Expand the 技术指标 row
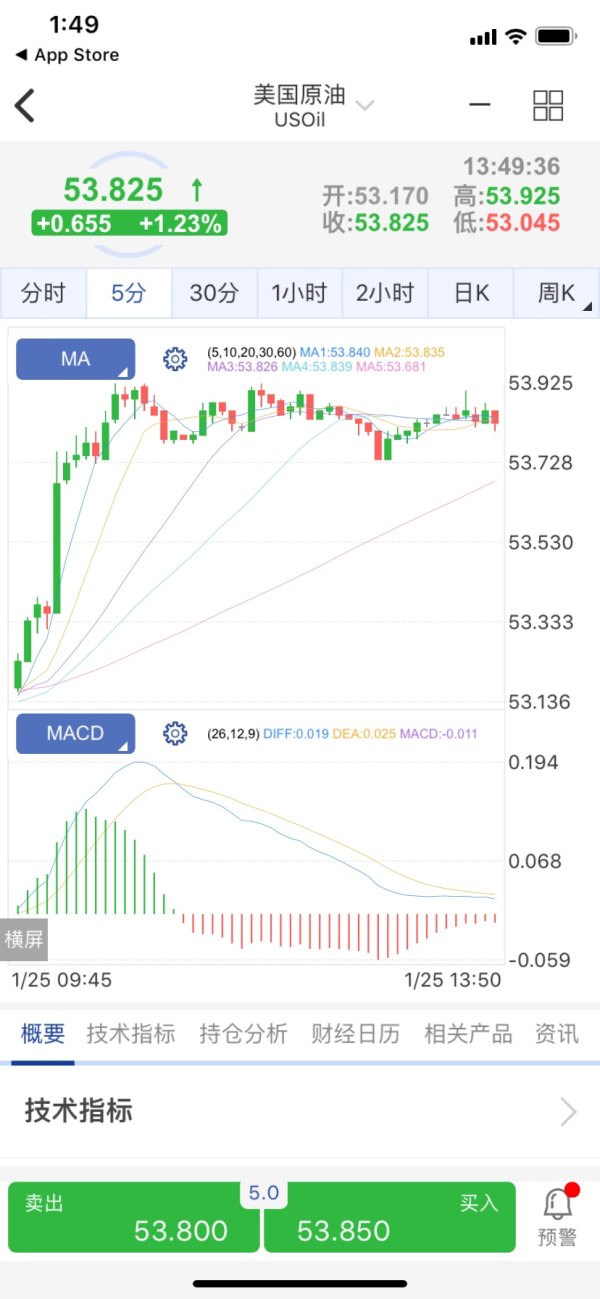 [x=300, y=1111]
